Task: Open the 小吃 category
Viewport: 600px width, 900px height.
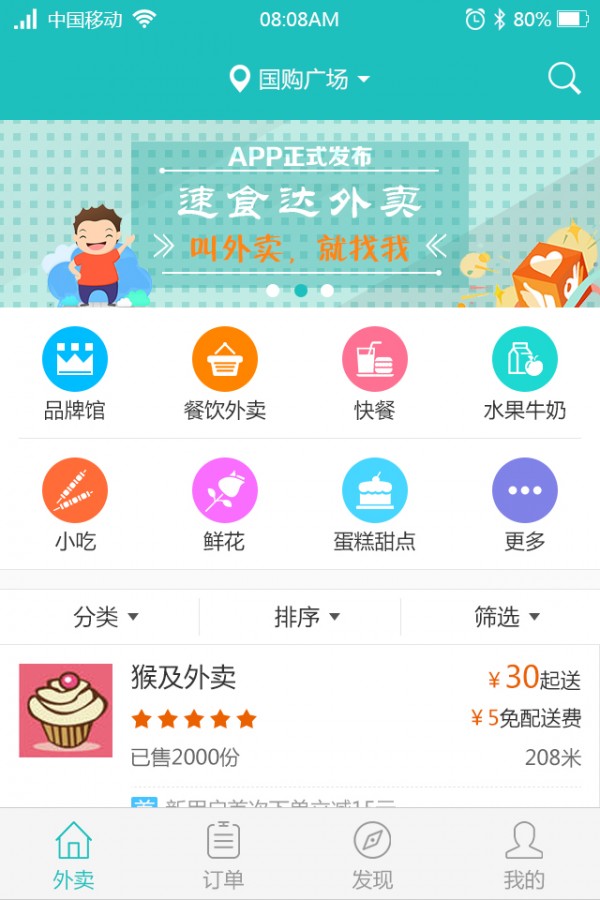Action: click(x=75, y=506)
